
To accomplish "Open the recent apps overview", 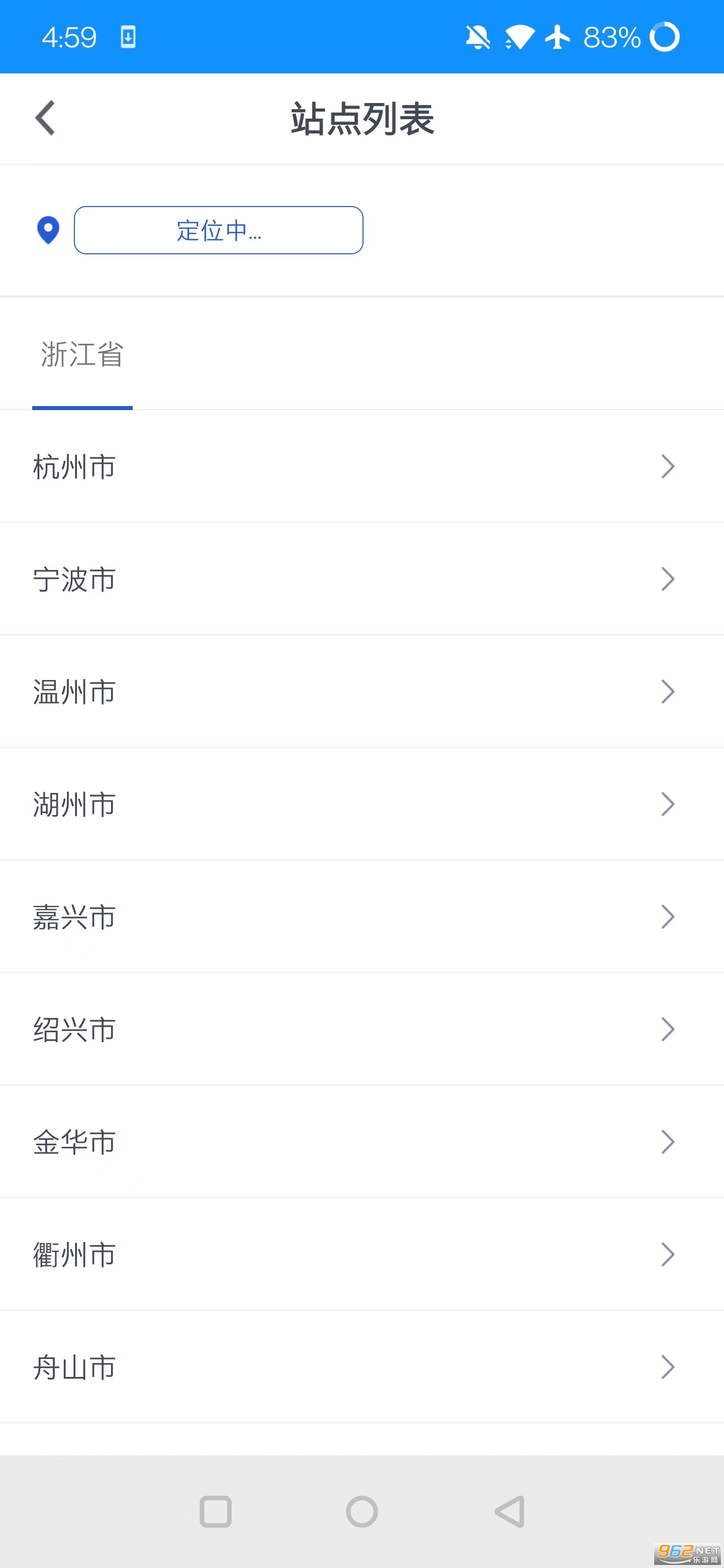I will point(216,1511).
